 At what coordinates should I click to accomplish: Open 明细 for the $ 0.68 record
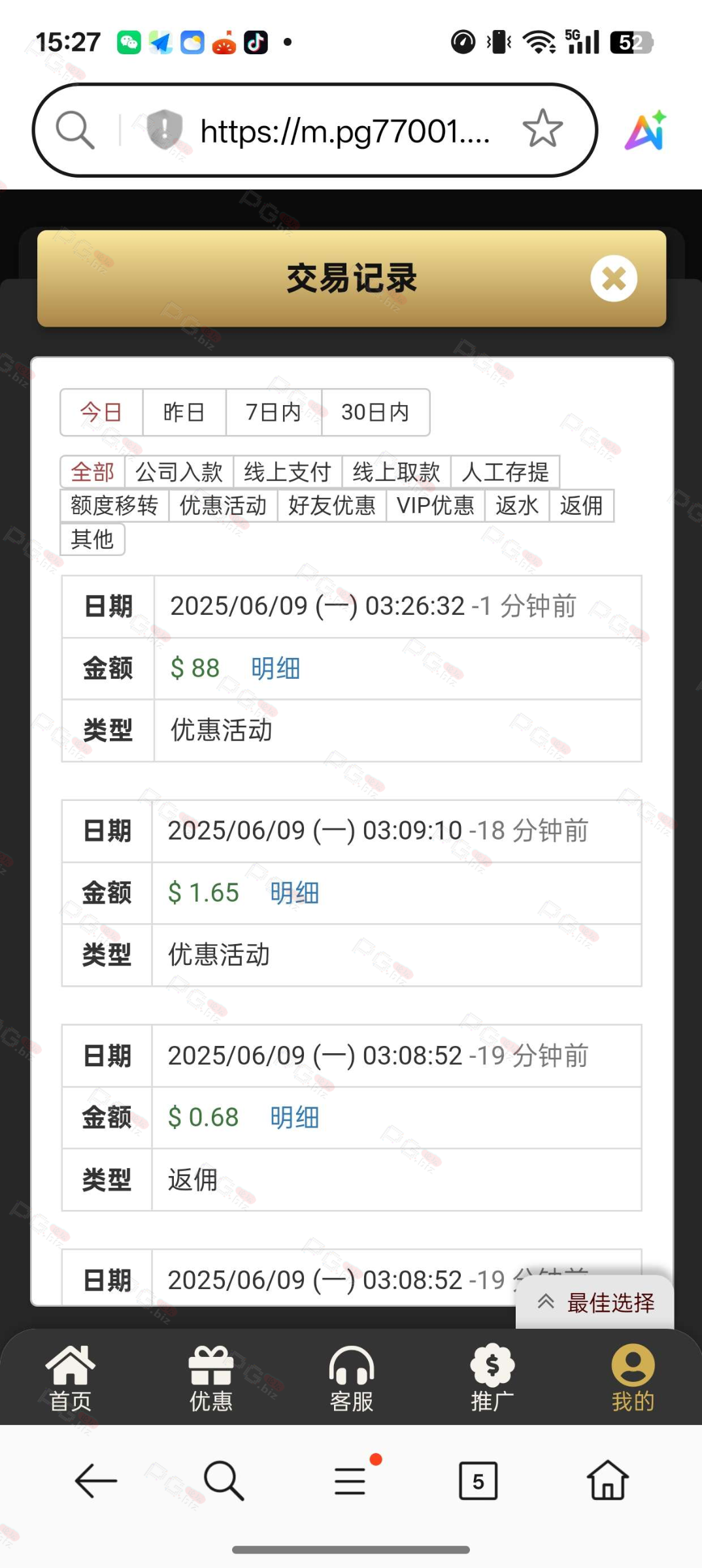294,1118
